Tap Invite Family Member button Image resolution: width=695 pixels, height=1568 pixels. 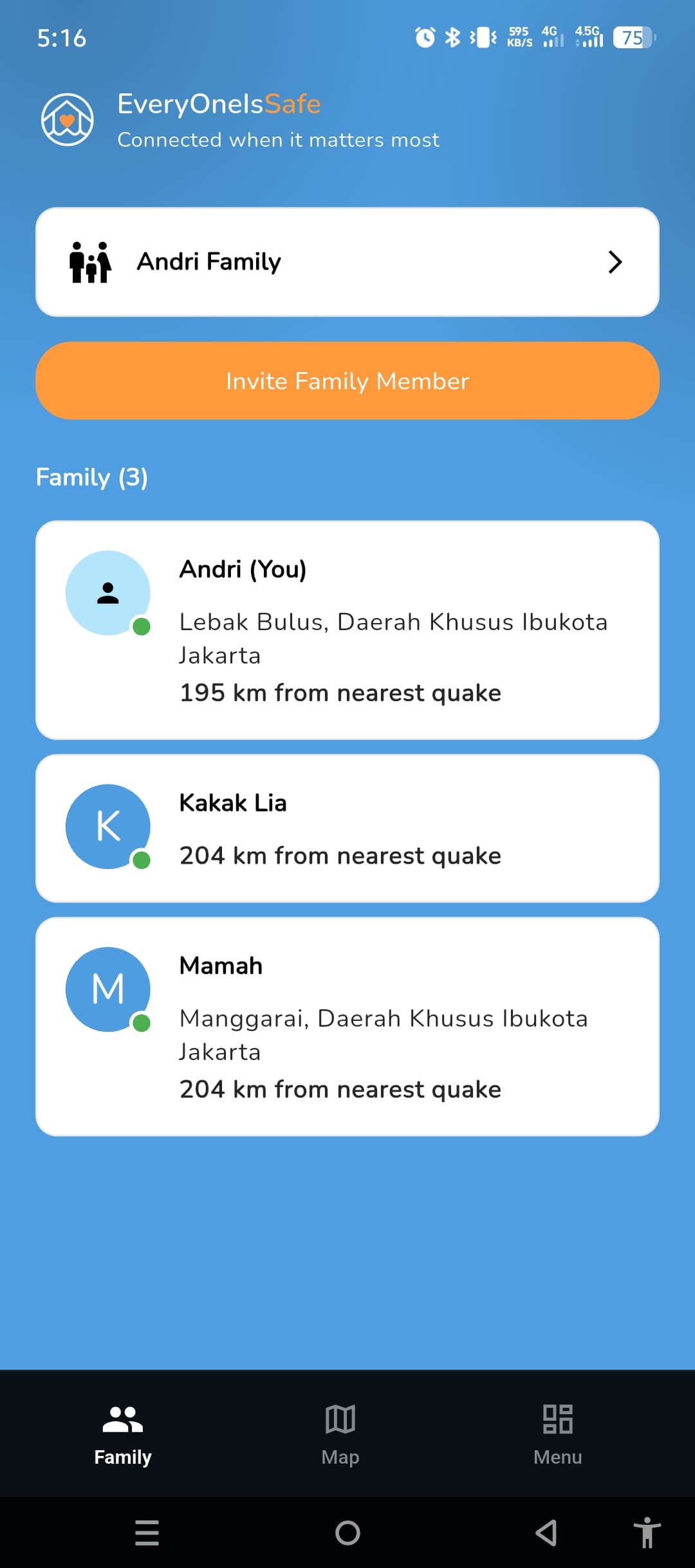click(347, 381)
